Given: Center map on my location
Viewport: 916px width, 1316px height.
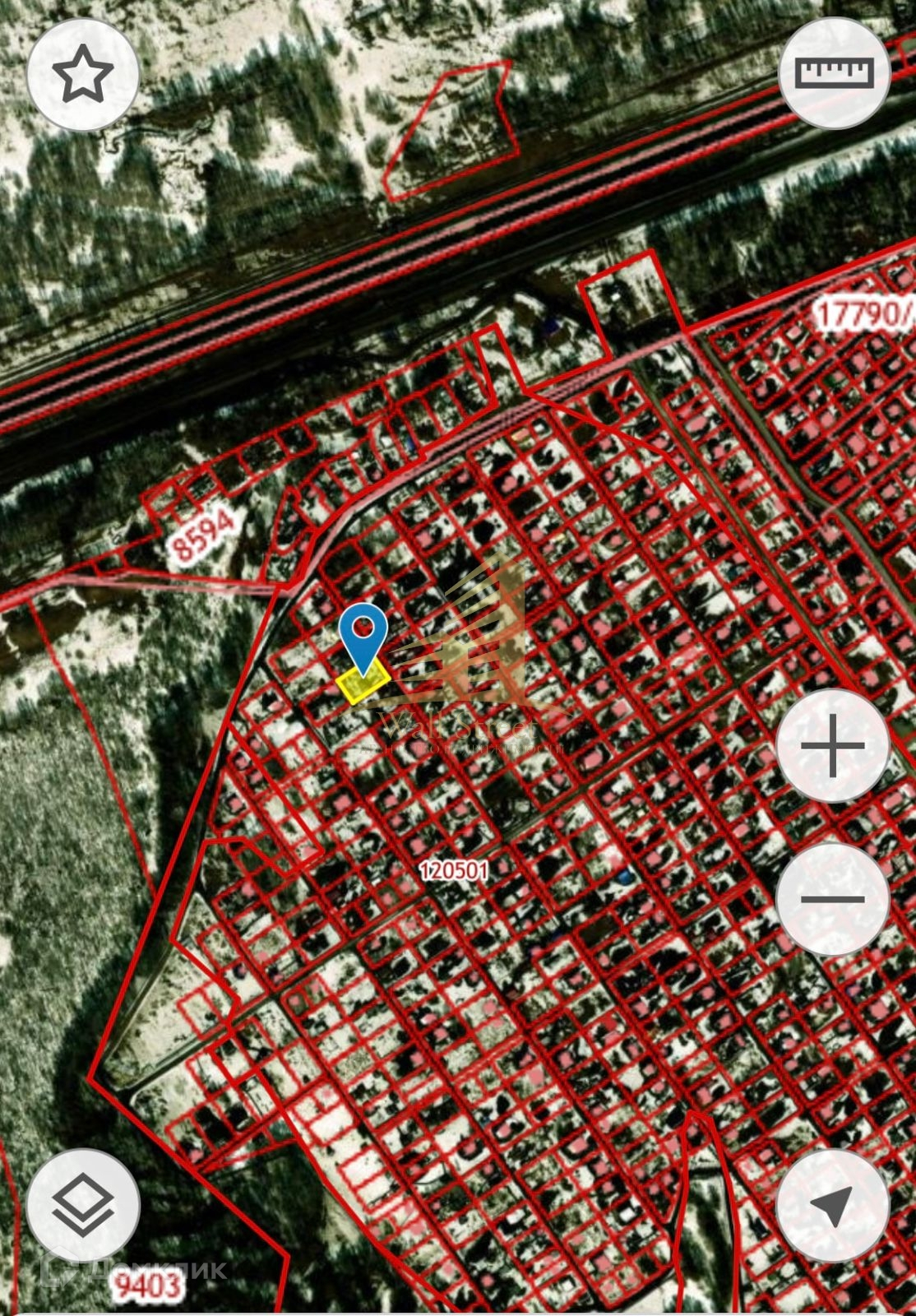Looking at the screenshot, I should pos(832,1207).
